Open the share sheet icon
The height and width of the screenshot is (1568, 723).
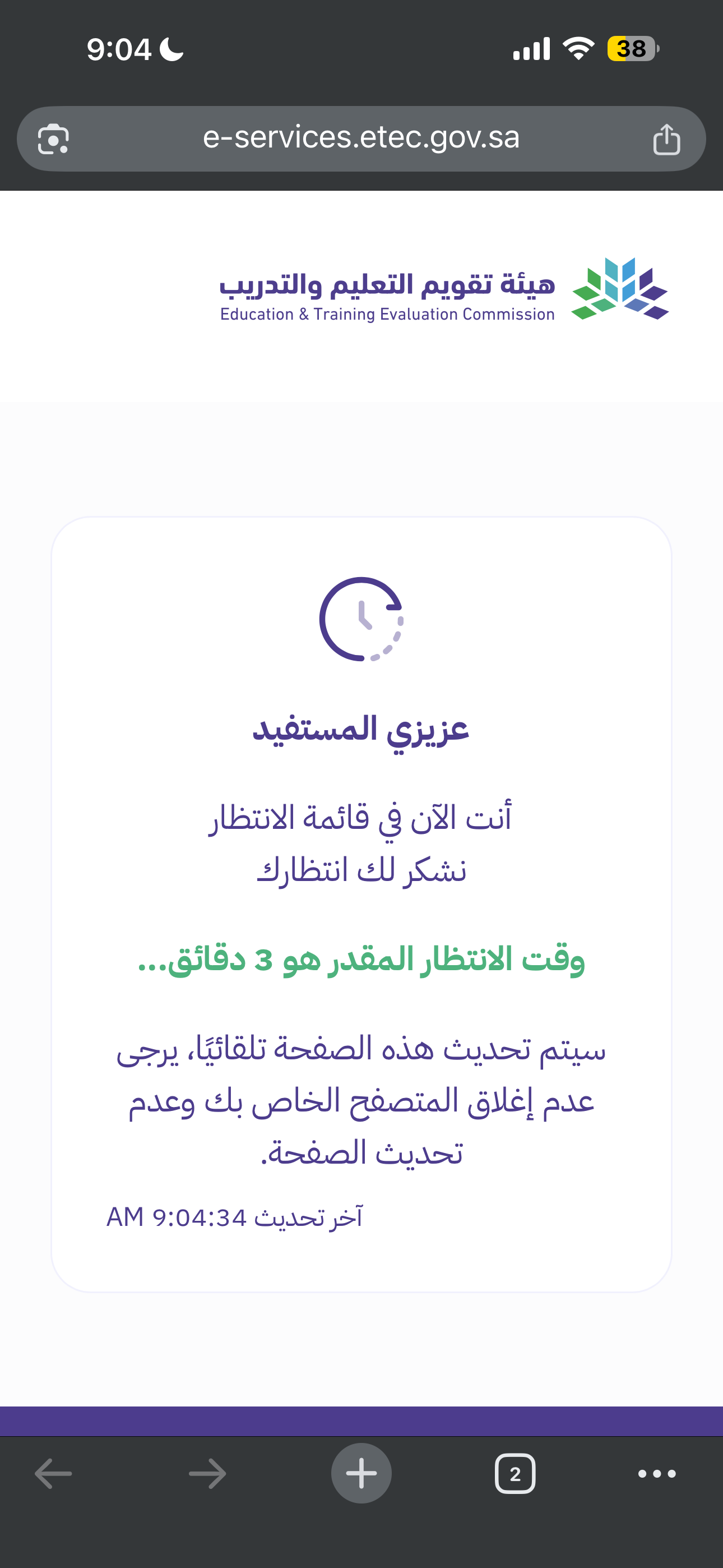coord(668,139)
